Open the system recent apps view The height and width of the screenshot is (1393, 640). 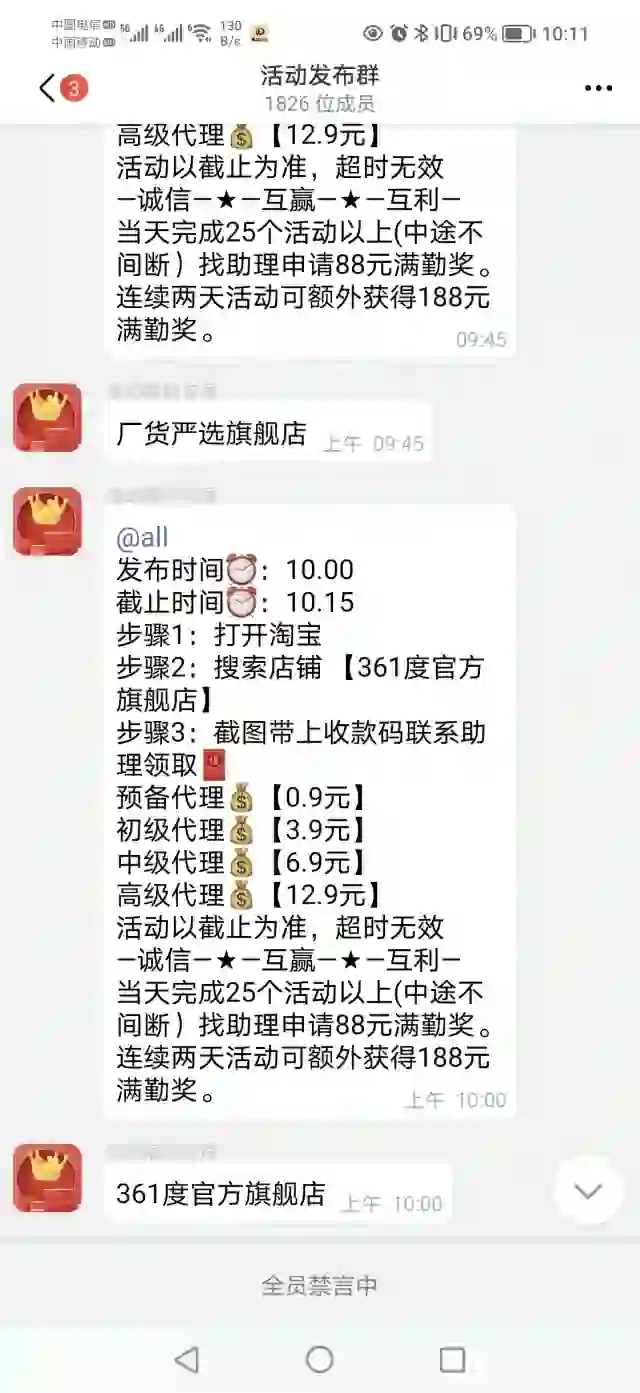tap(453, 1359)
